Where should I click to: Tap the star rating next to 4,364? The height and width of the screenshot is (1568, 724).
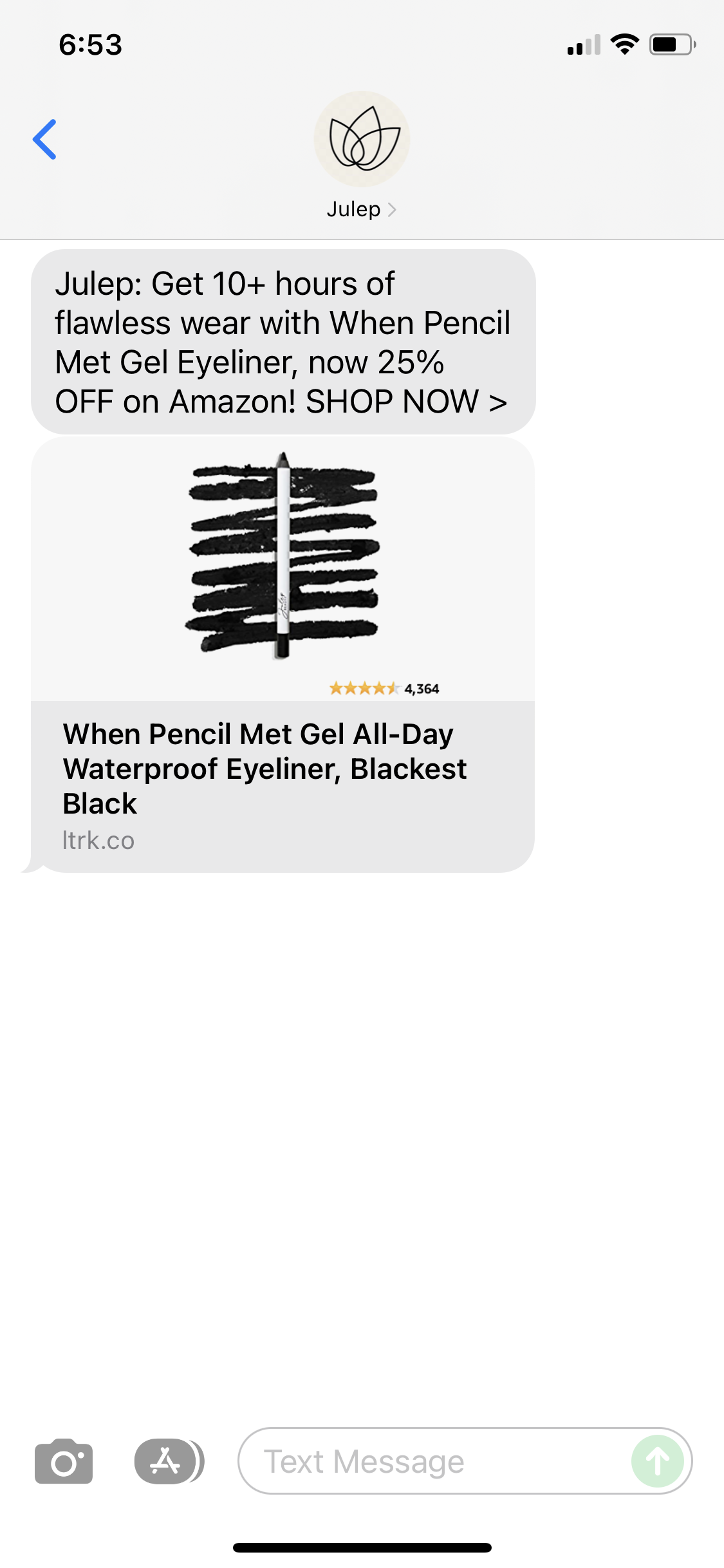(x=362, y=688)
